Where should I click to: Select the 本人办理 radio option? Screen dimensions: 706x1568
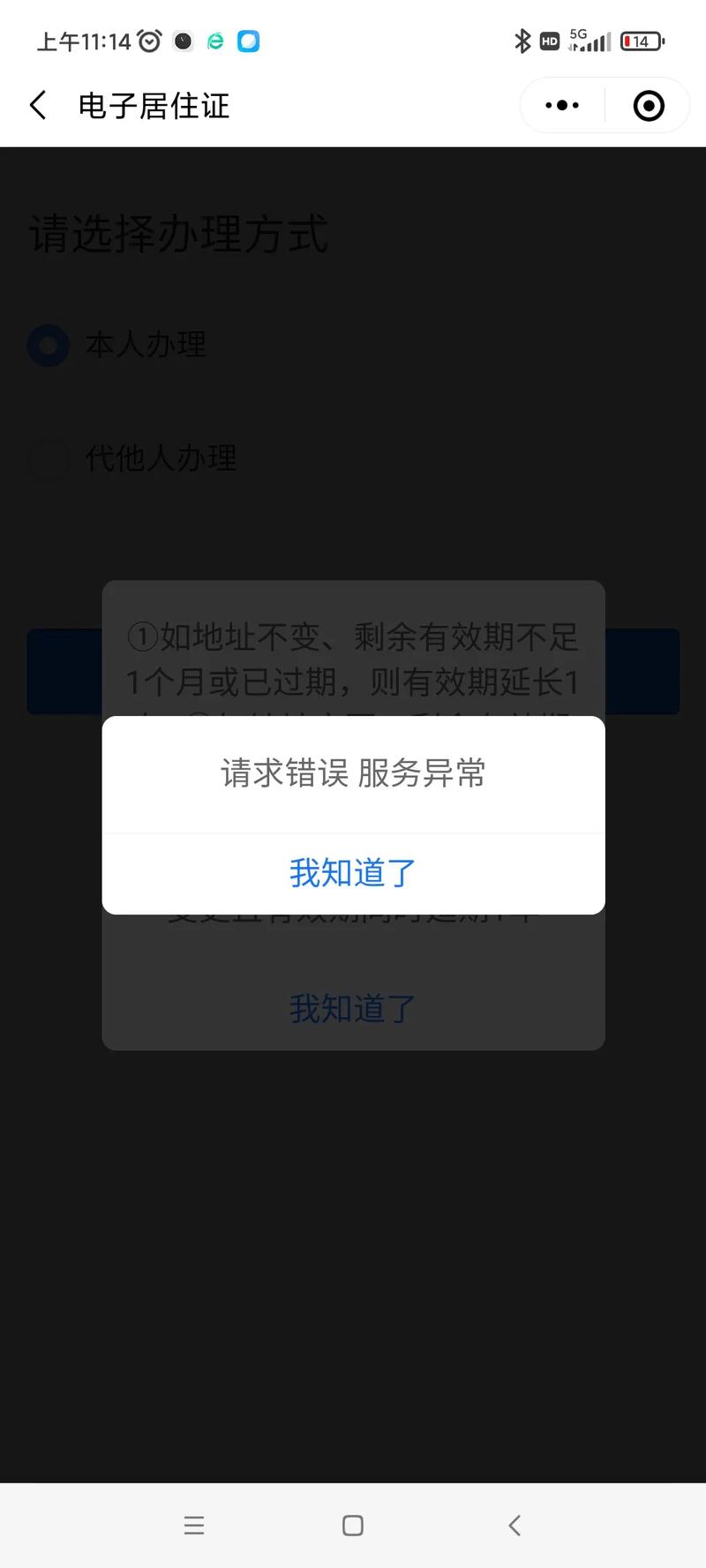click(x=49, y=346)
